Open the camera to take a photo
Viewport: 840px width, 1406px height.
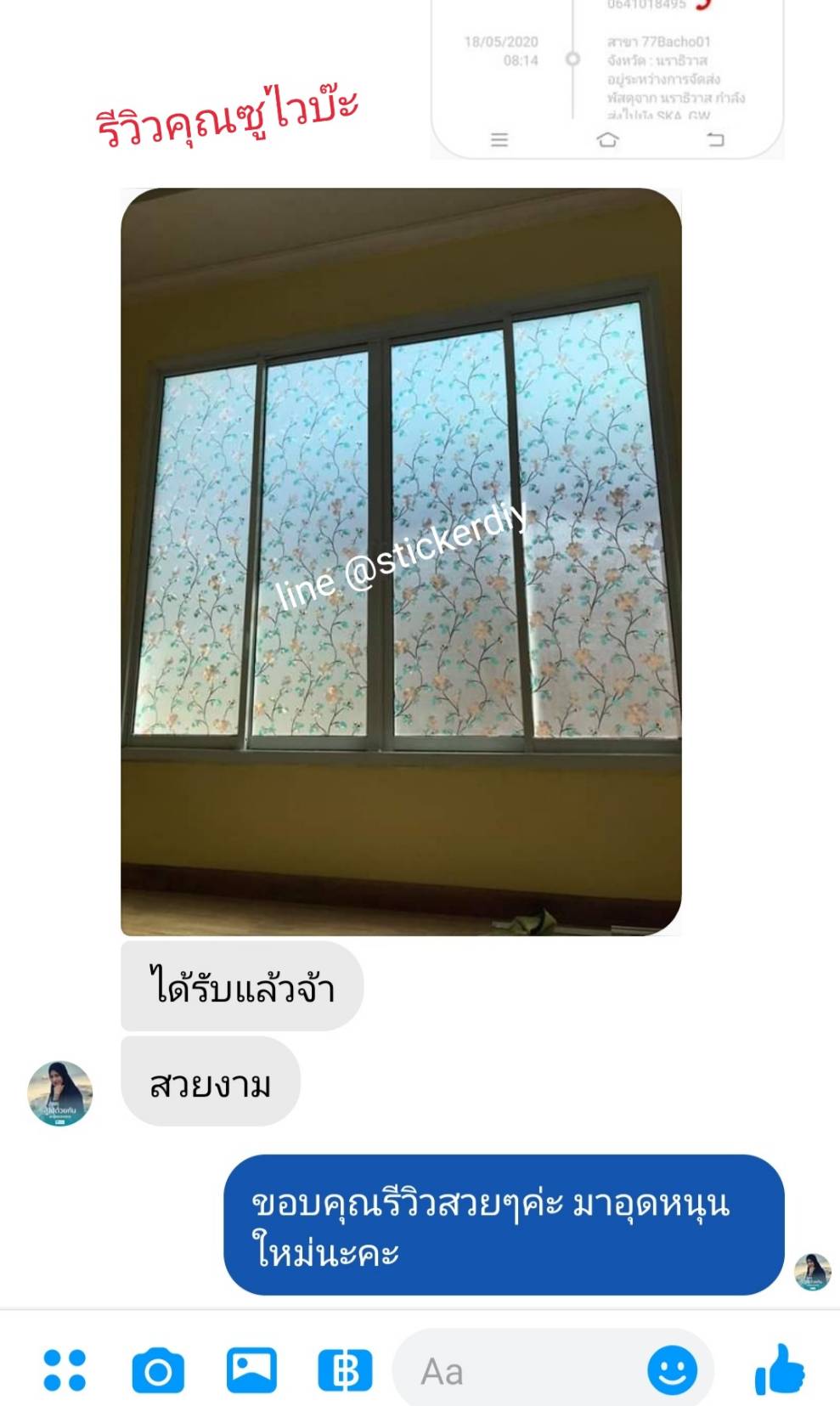(158, 1370)
